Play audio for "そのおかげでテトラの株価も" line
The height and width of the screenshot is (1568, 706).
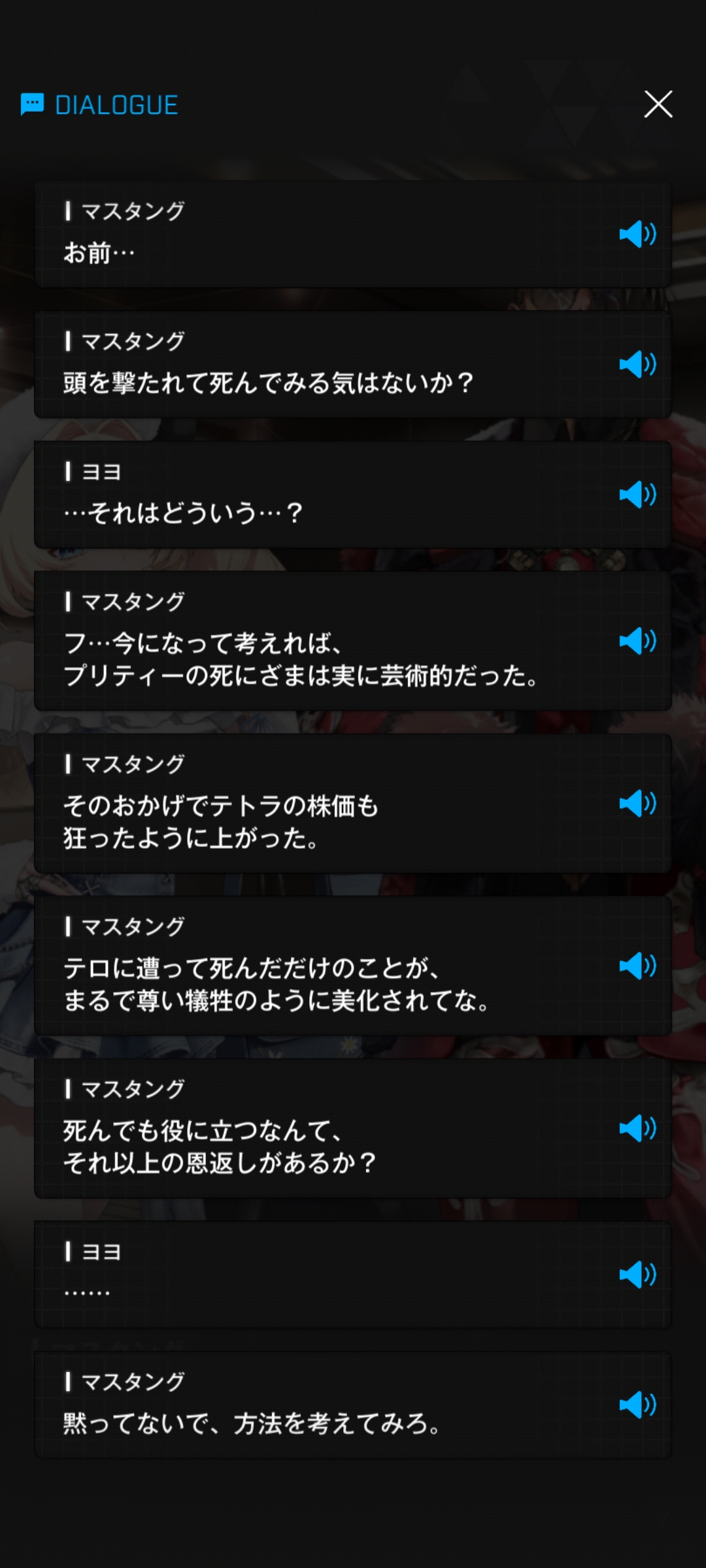pos(637,804)
